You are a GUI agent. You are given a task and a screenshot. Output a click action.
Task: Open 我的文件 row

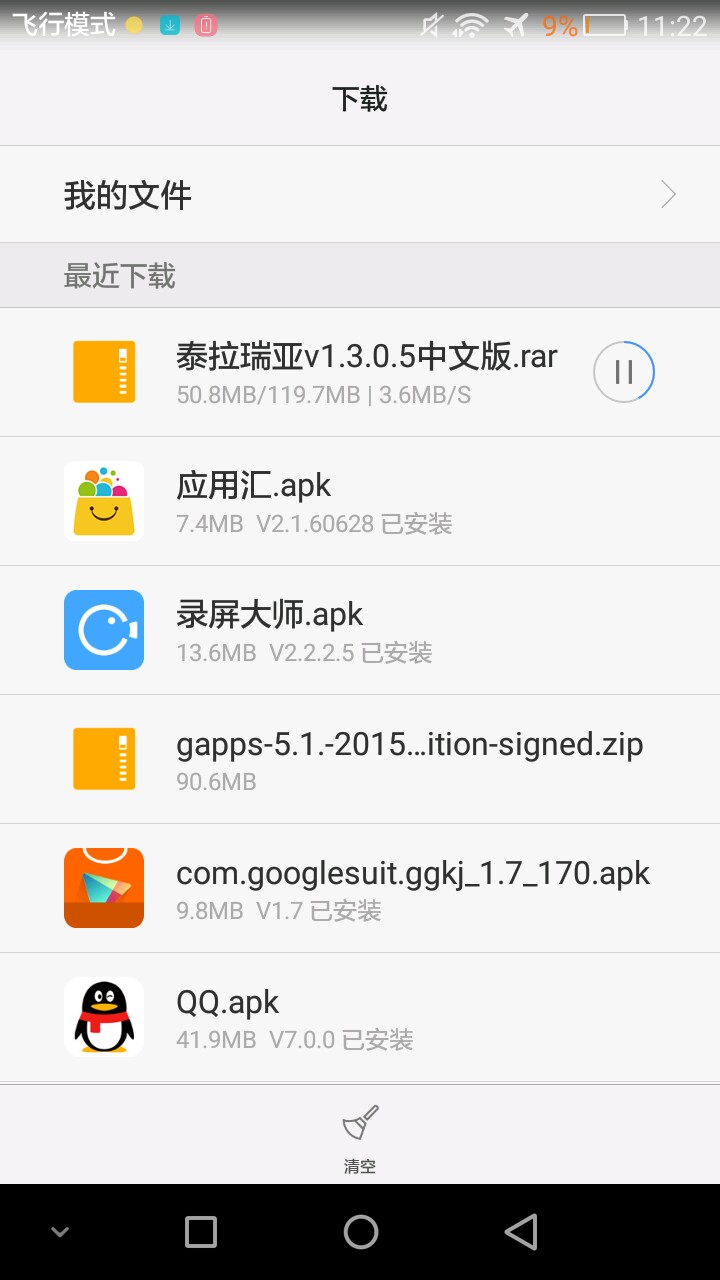click(360, 195)
